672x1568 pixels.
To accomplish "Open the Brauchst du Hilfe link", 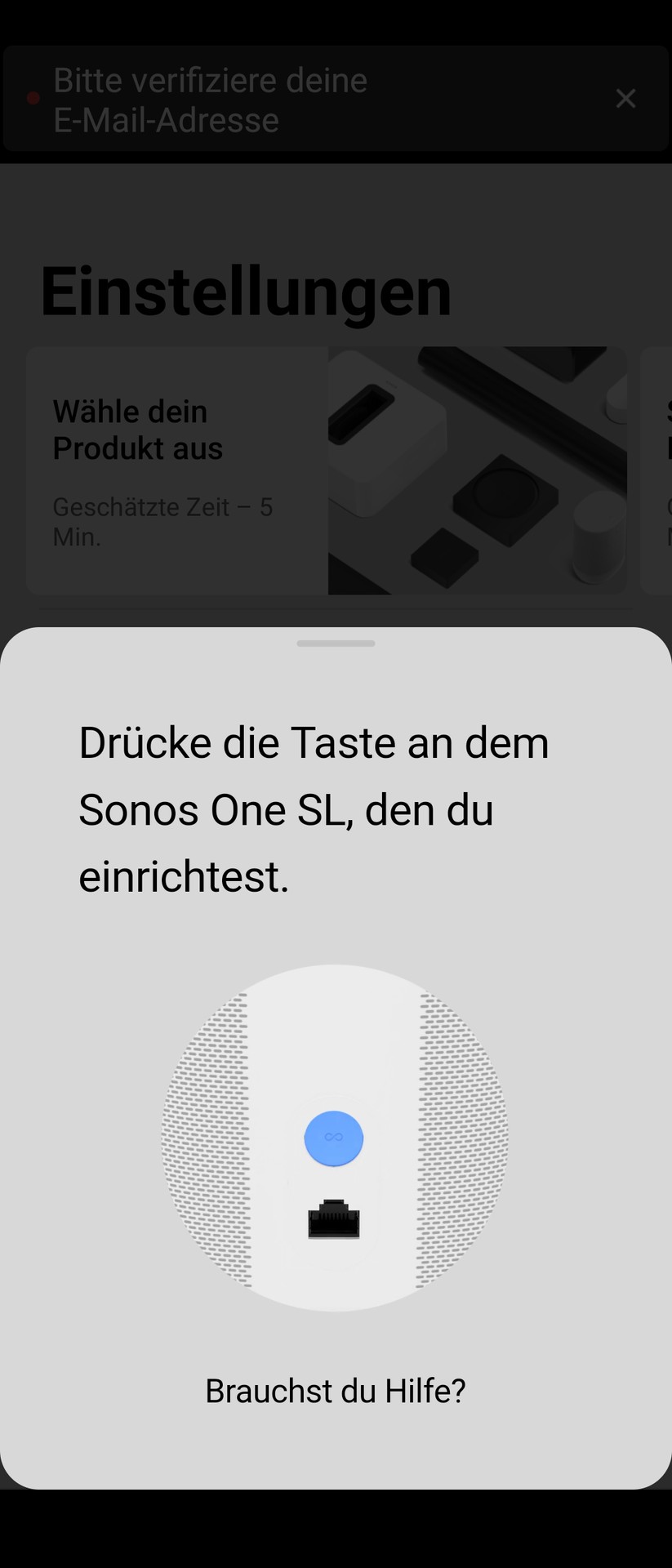I will coord(335,1389).
